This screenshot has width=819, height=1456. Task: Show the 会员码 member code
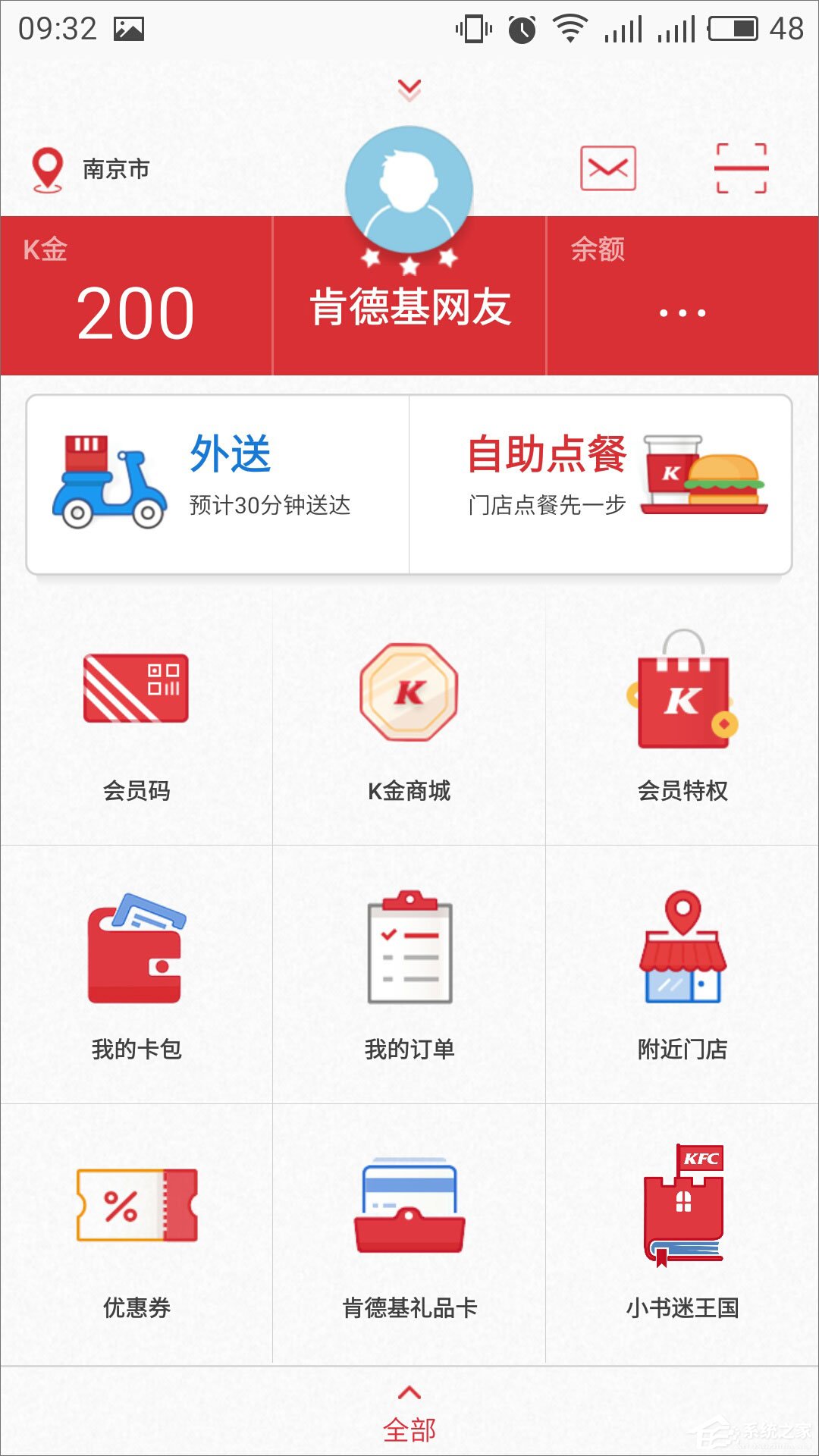(136, 720)
